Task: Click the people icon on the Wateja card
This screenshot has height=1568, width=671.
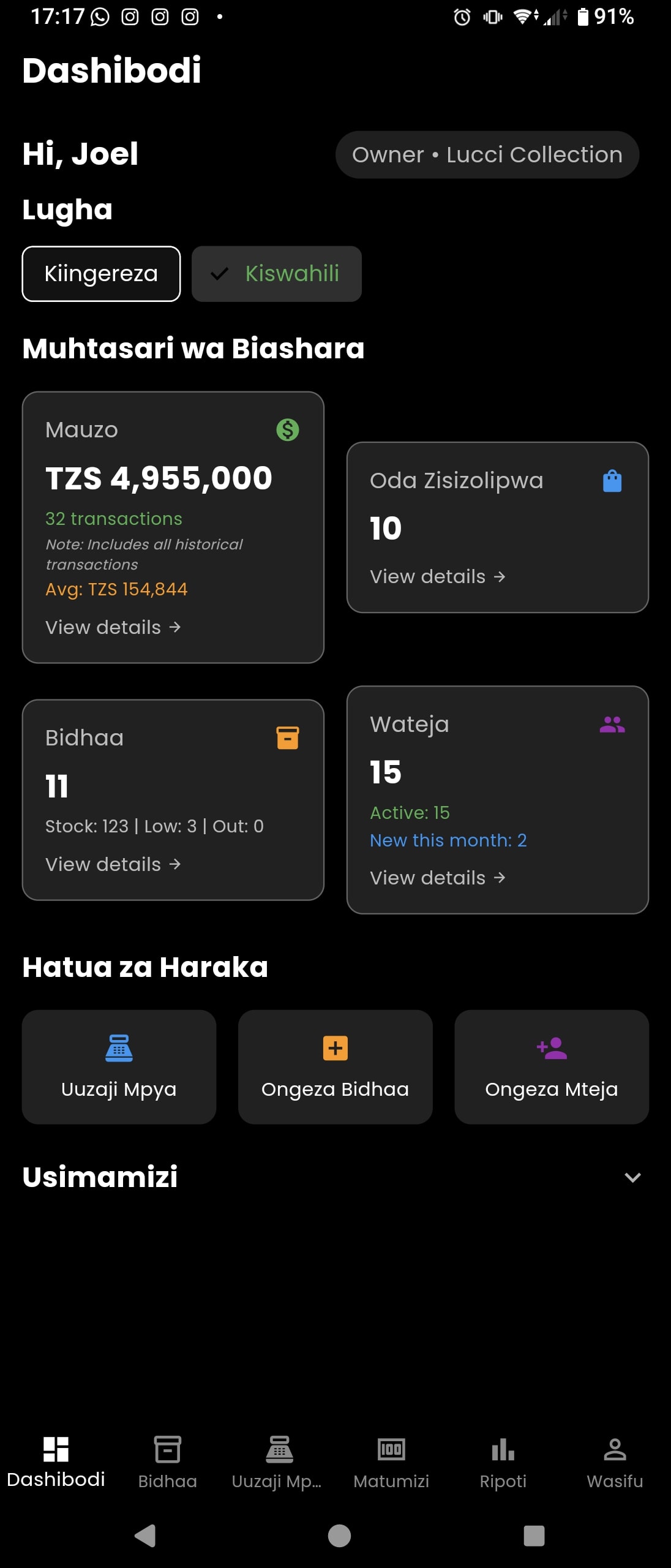Action: 613,725
